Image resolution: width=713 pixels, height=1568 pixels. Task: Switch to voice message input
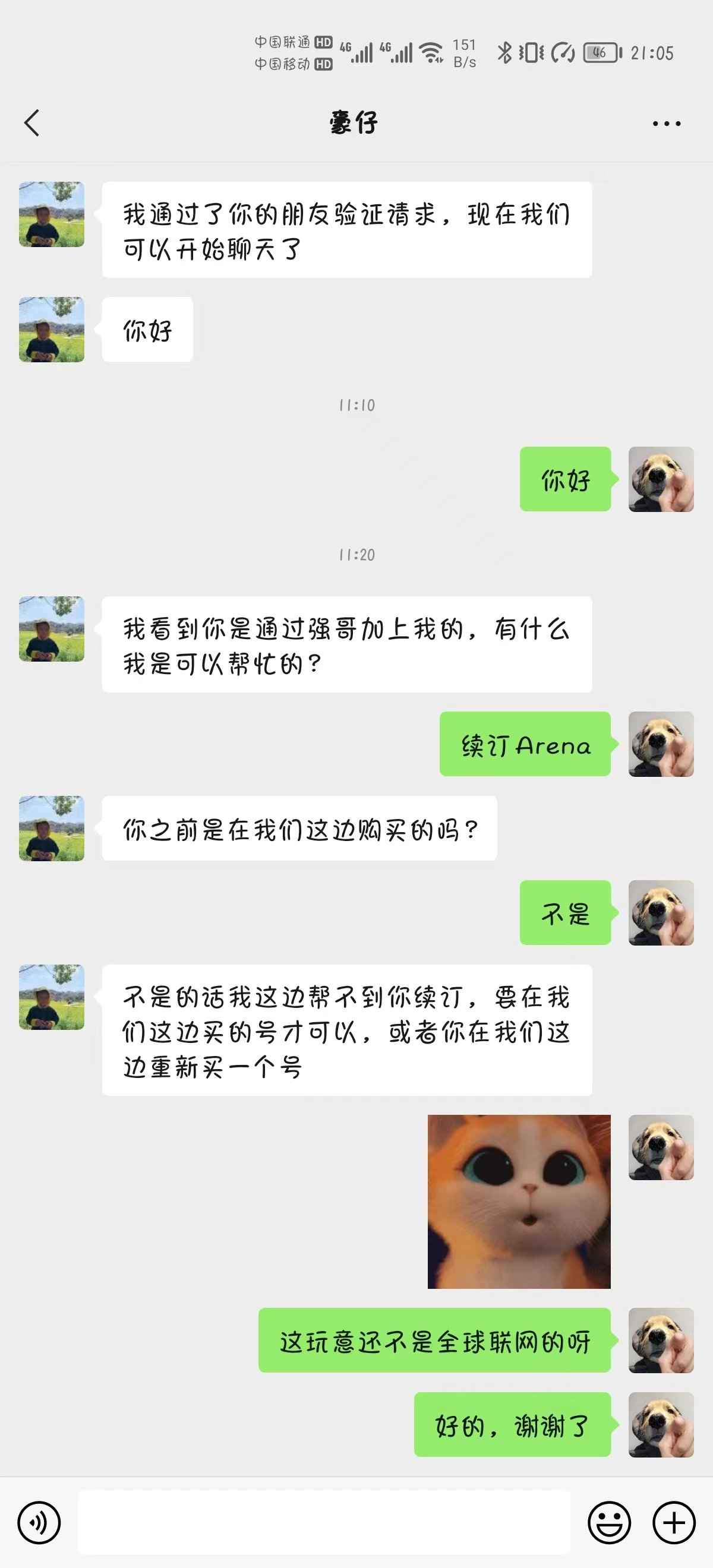(x=39, y=1522)
